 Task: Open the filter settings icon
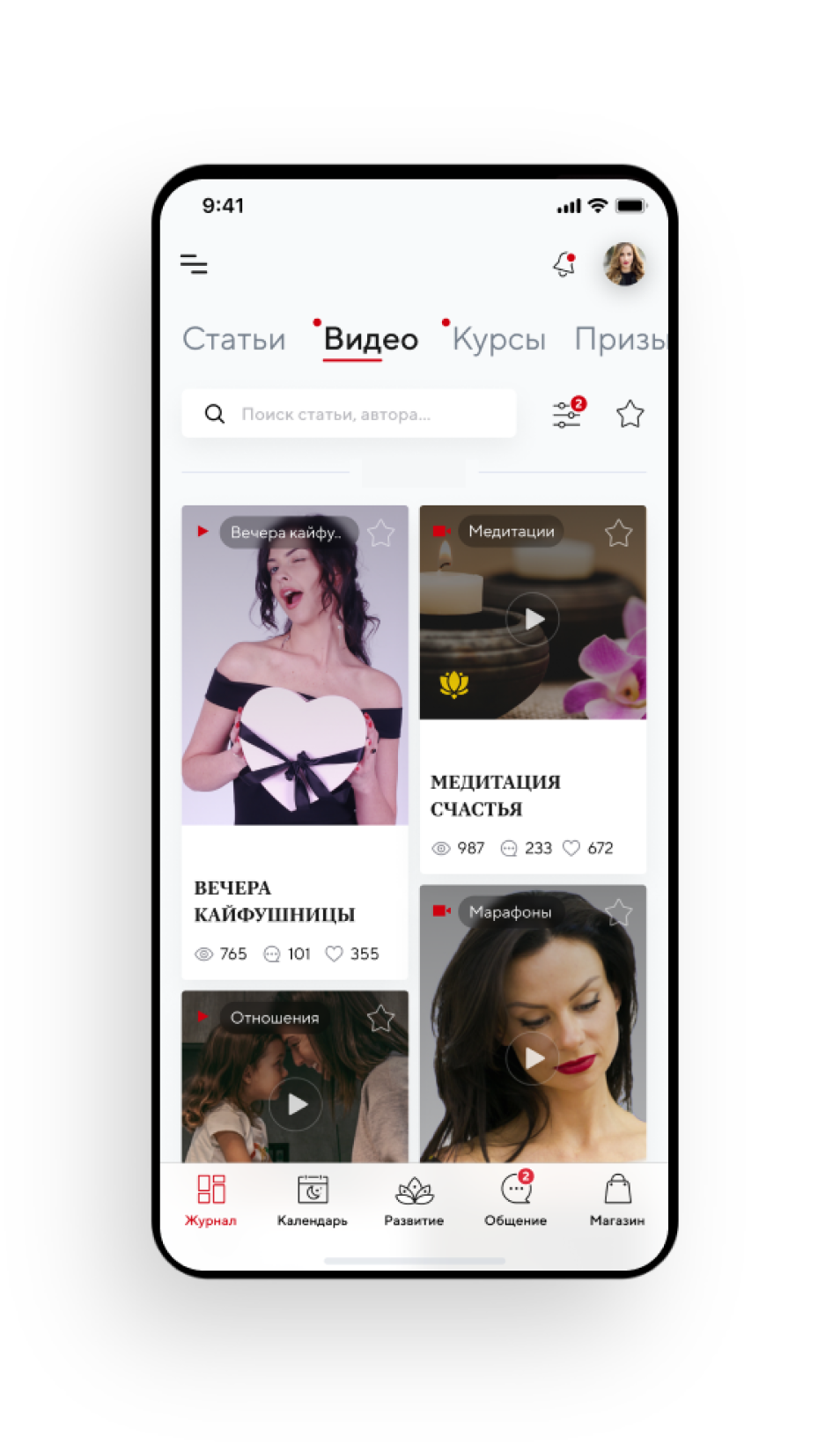567,414
